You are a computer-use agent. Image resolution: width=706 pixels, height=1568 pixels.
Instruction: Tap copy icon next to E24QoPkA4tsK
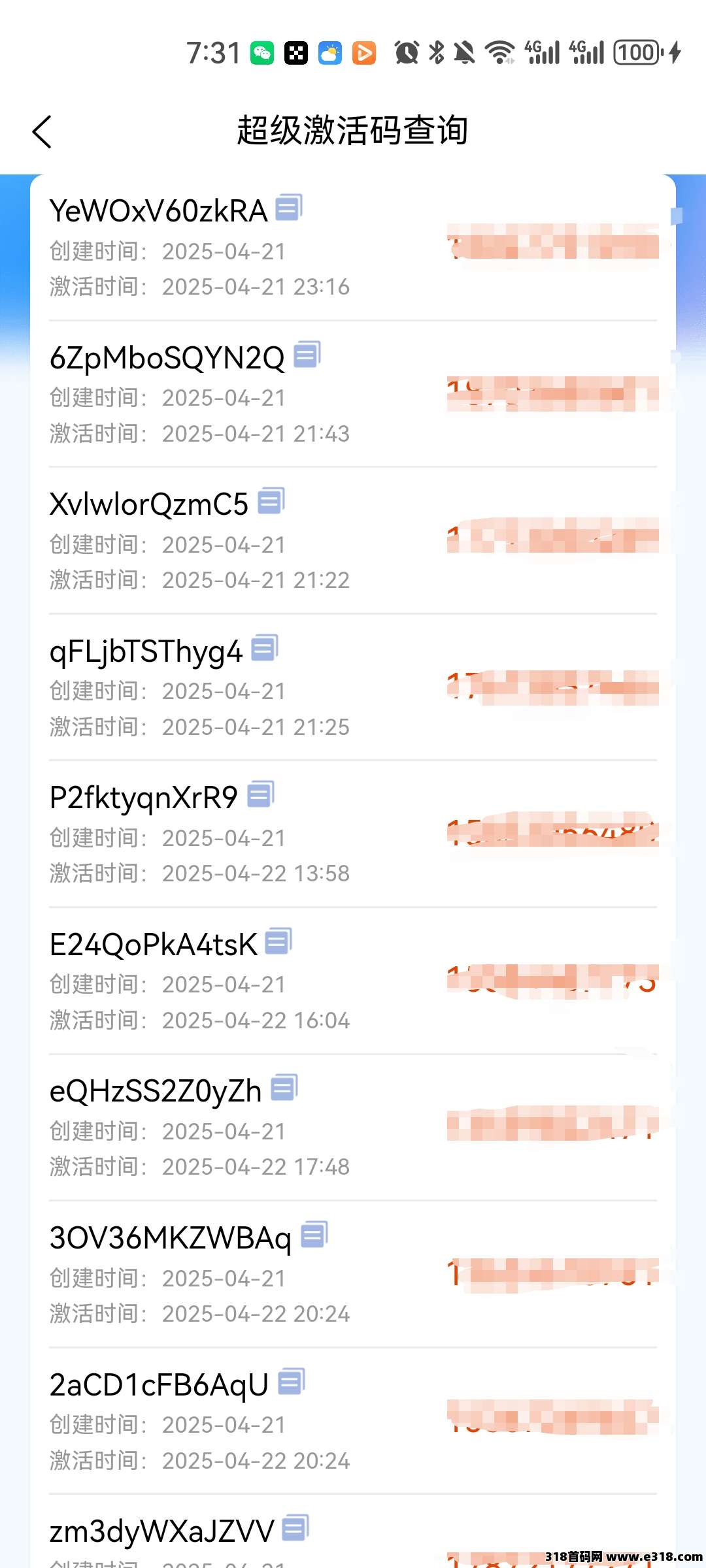(278, 941)
